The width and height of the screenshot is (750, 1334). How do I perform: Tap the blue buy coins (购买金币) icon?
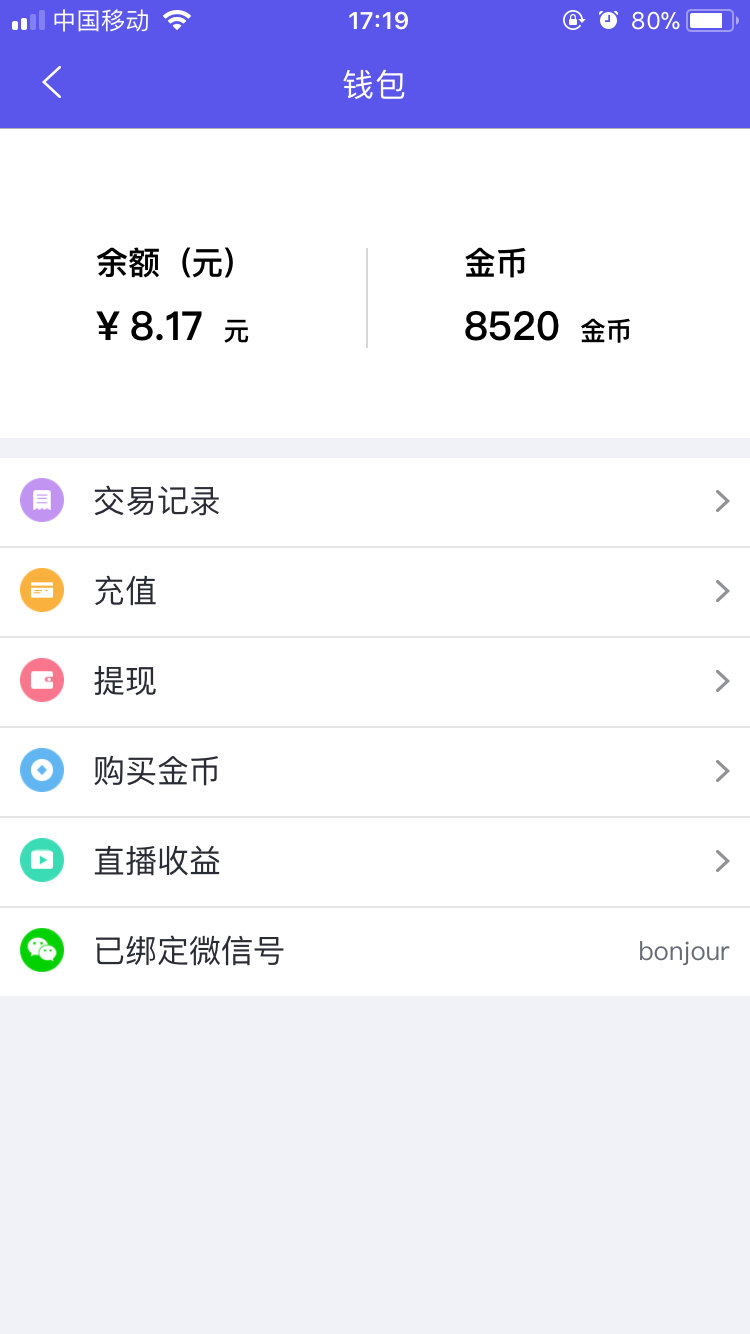click(41, 771)
